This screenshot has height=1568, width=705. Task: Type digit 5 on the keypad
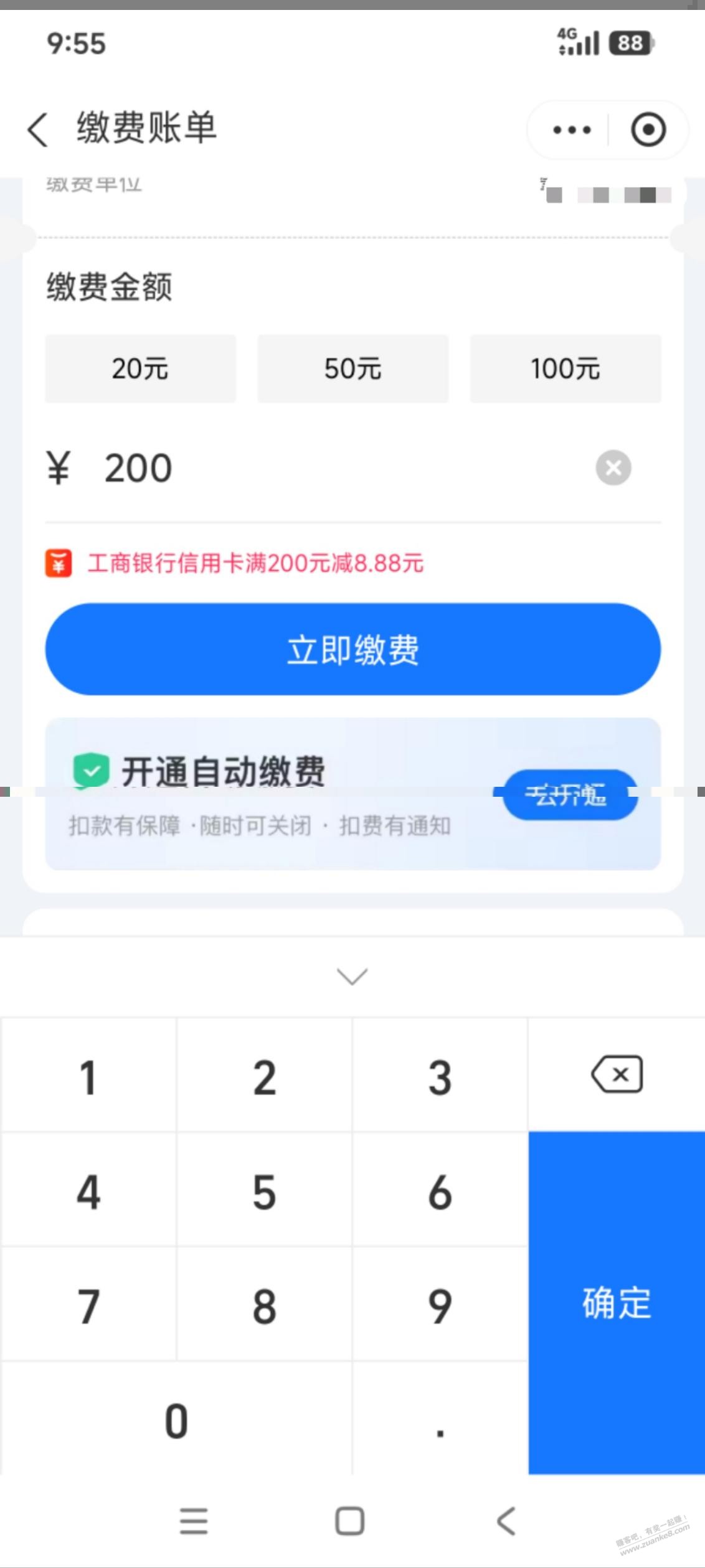tap(264, 1192)
